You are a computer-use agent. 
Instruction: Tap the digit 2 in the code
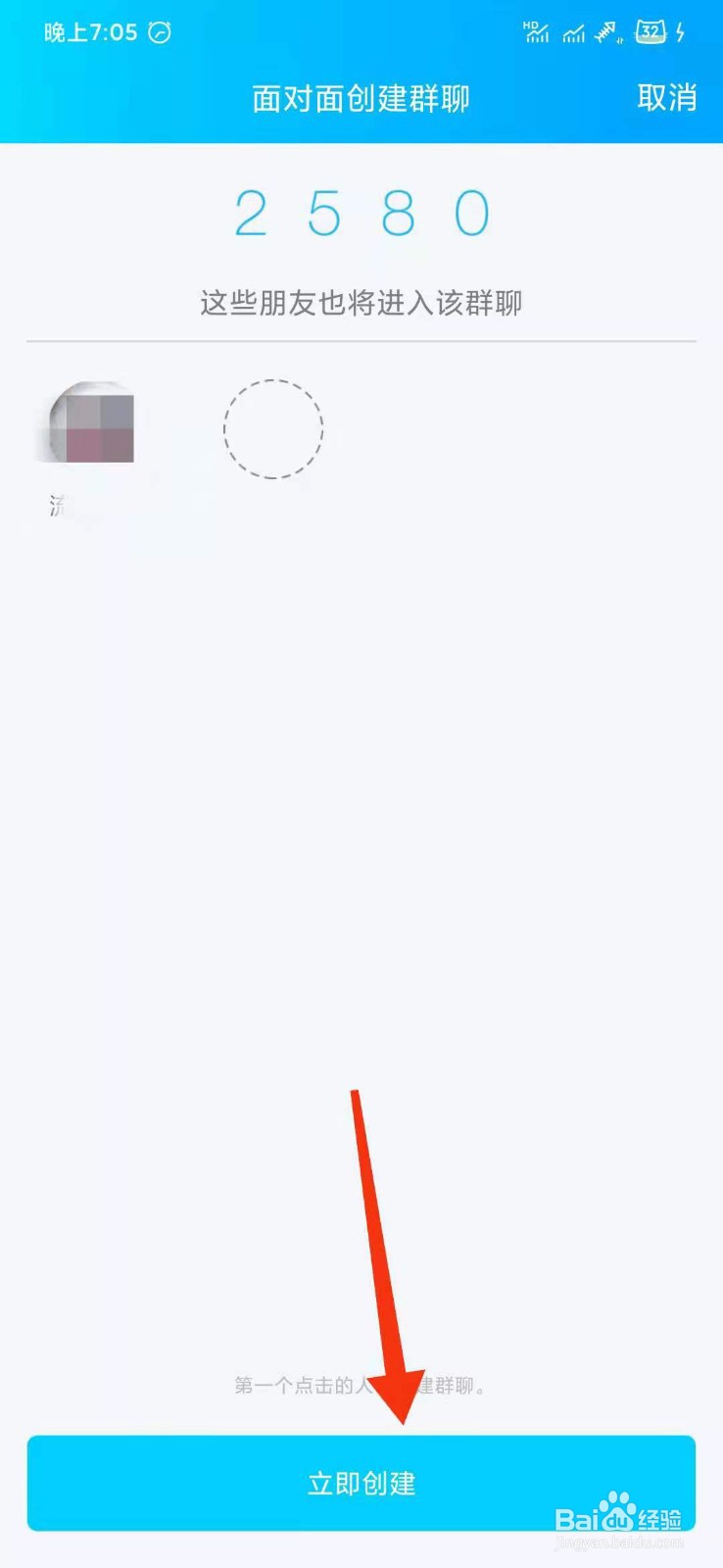(250, 212)
